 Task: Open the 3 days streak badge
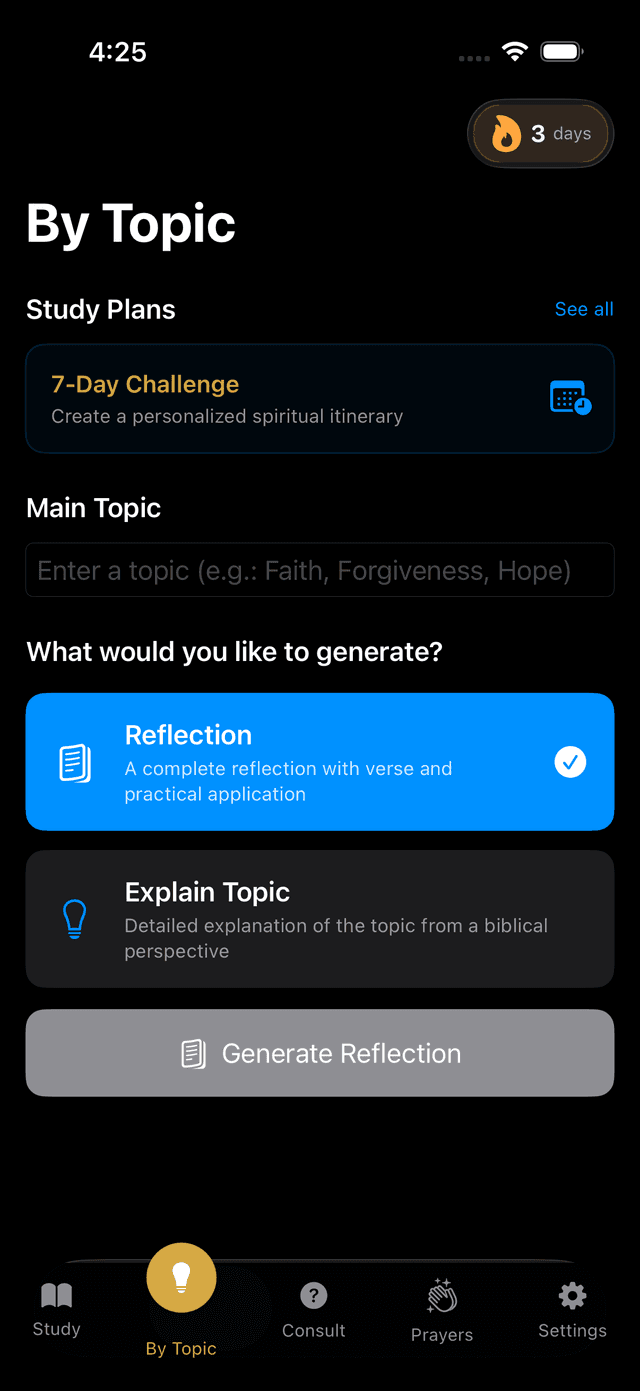click(540, 134)
